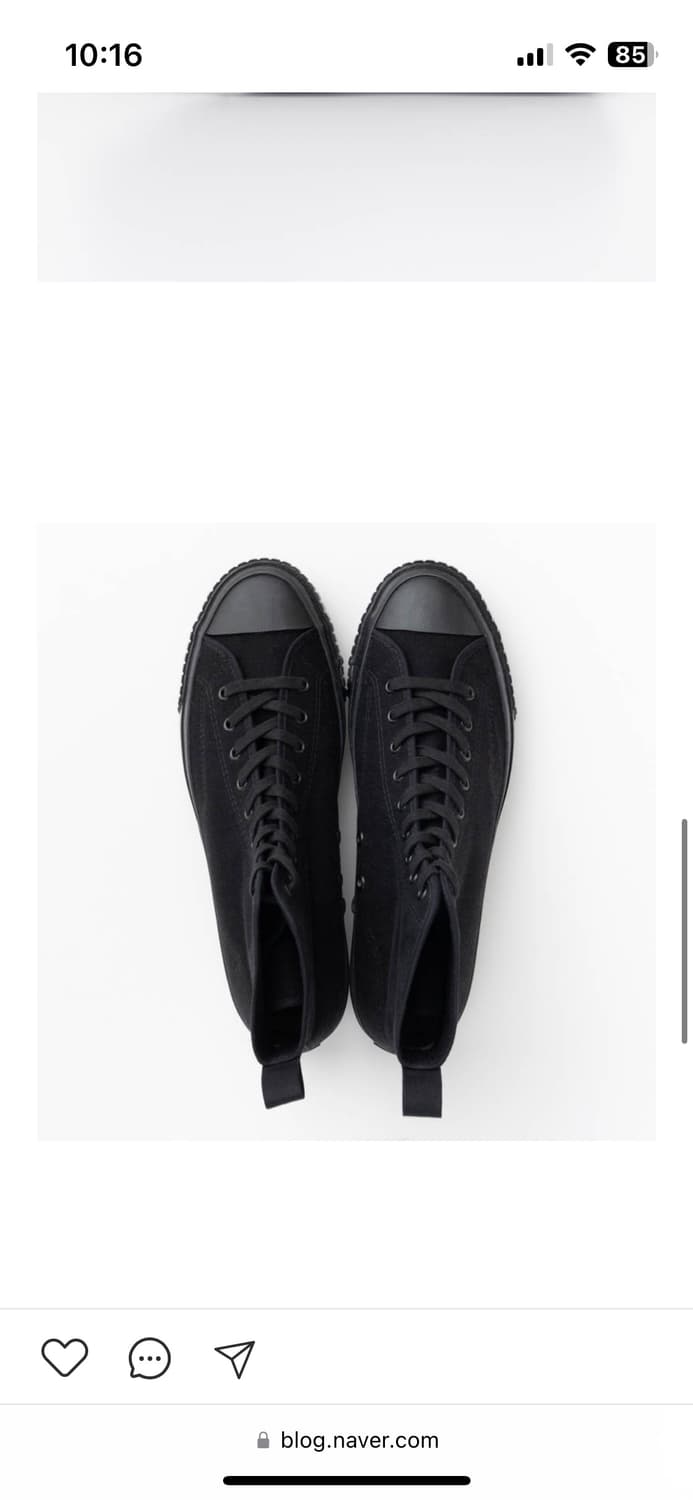The width and height of the screenshot is (693, 1500).
Task: Tap the blog.naver.com address bar
Action: pos(347,1440)
